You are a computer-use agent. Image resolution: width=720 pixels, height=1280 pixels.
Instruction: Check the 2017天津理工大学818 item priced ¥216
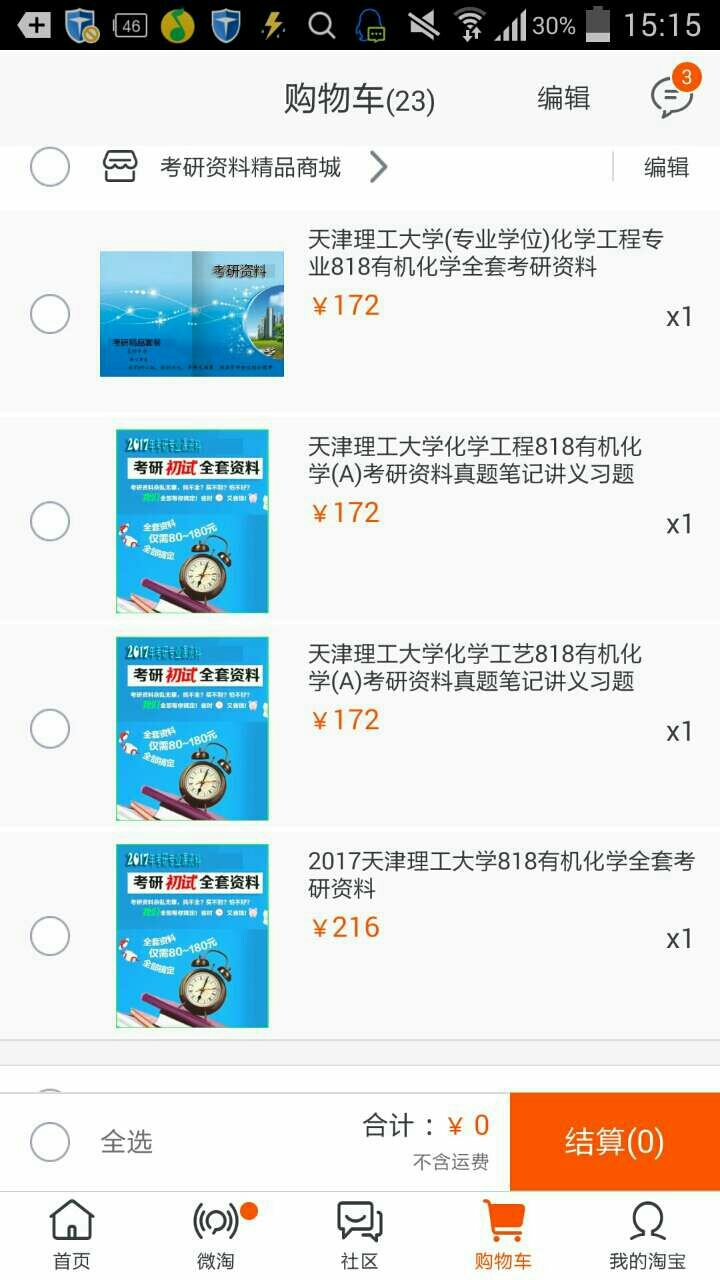point(50,936)
